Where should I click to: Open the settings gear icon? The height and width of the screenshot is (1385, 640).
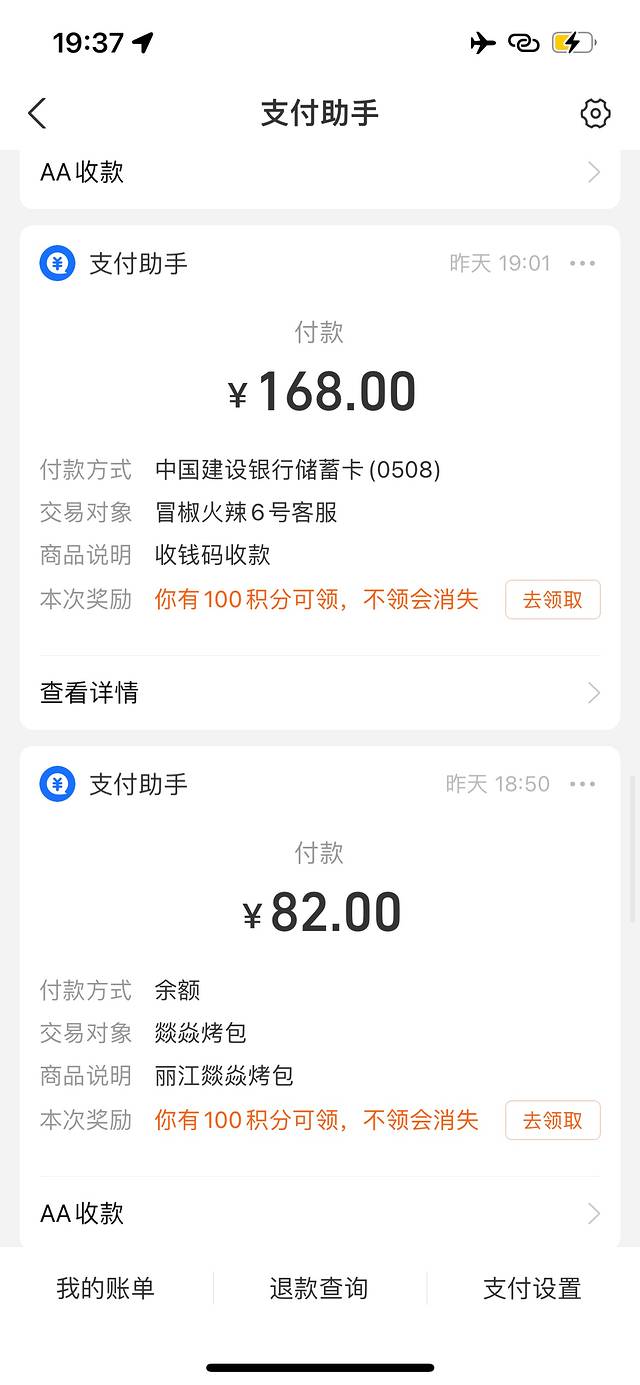tap(595, 113)
